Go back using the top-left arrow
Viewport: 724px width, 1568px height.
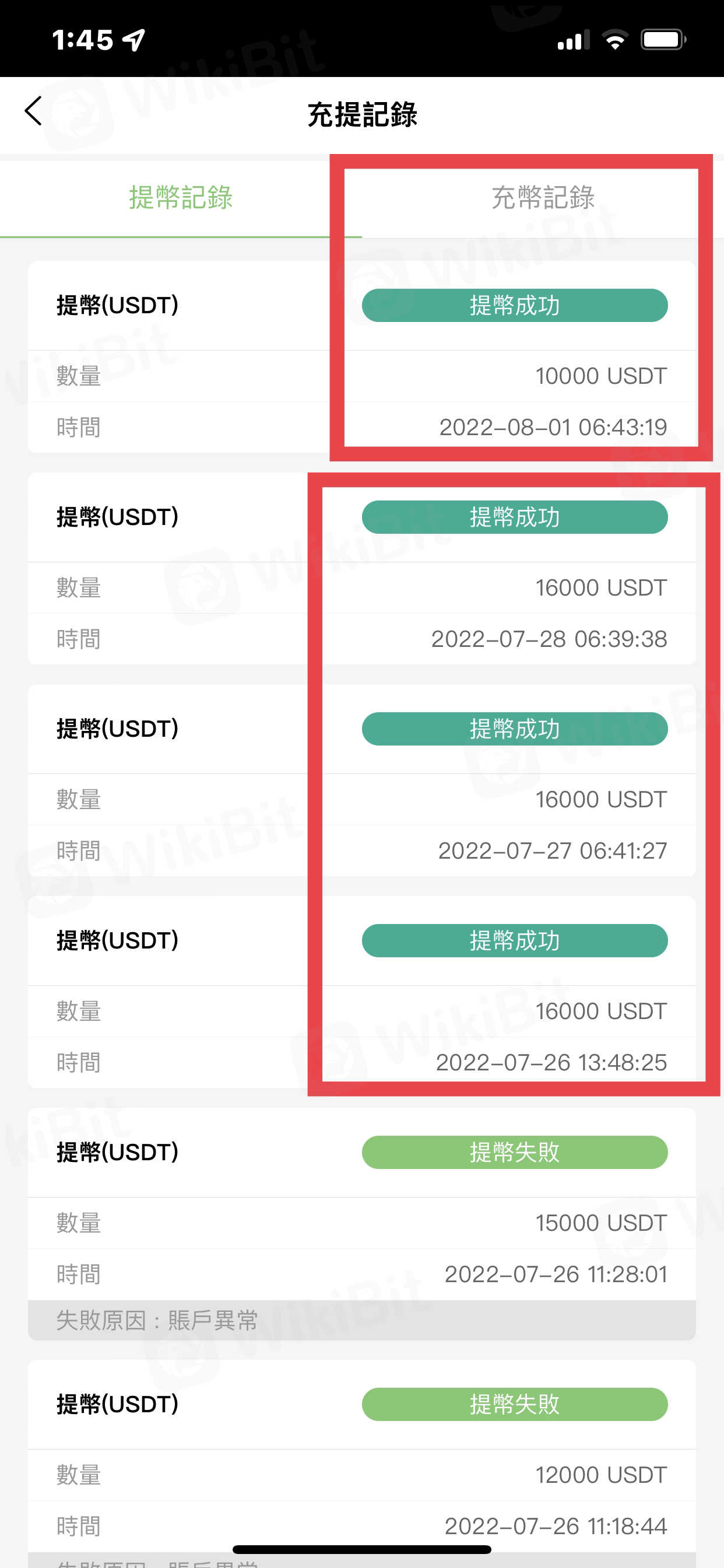pos(33,111)
